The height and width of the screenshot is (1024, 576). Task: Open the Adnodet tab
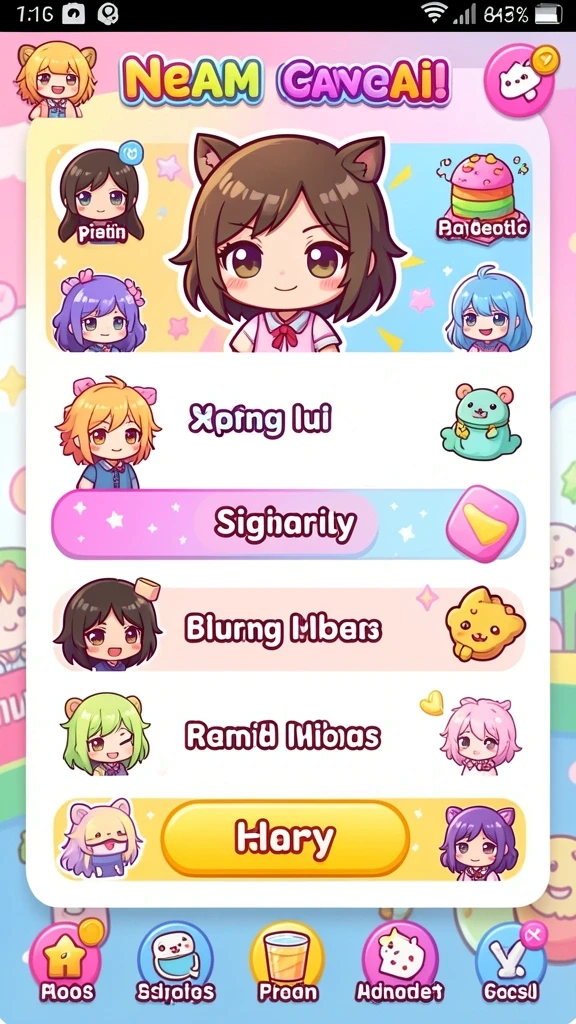pyautogui.click(x=399, y=963)
